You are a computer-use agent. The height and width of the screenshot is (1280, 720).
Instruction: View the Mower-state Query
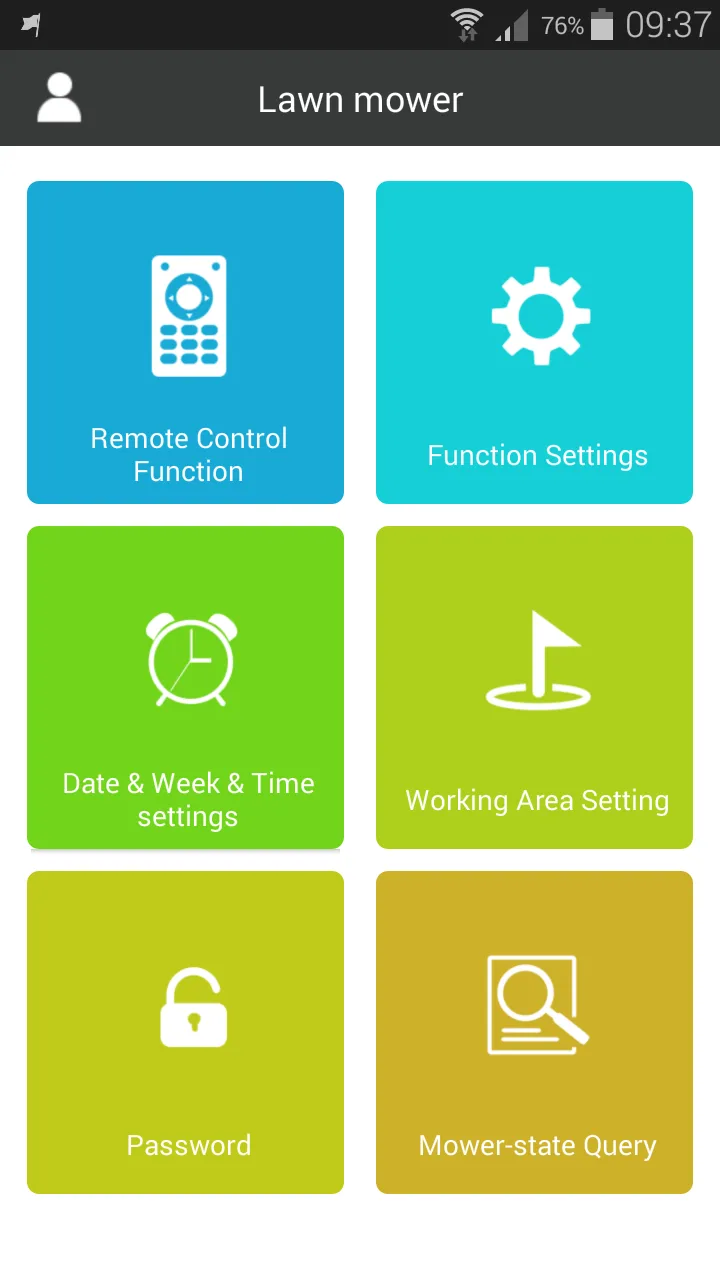coord(534,1032)
